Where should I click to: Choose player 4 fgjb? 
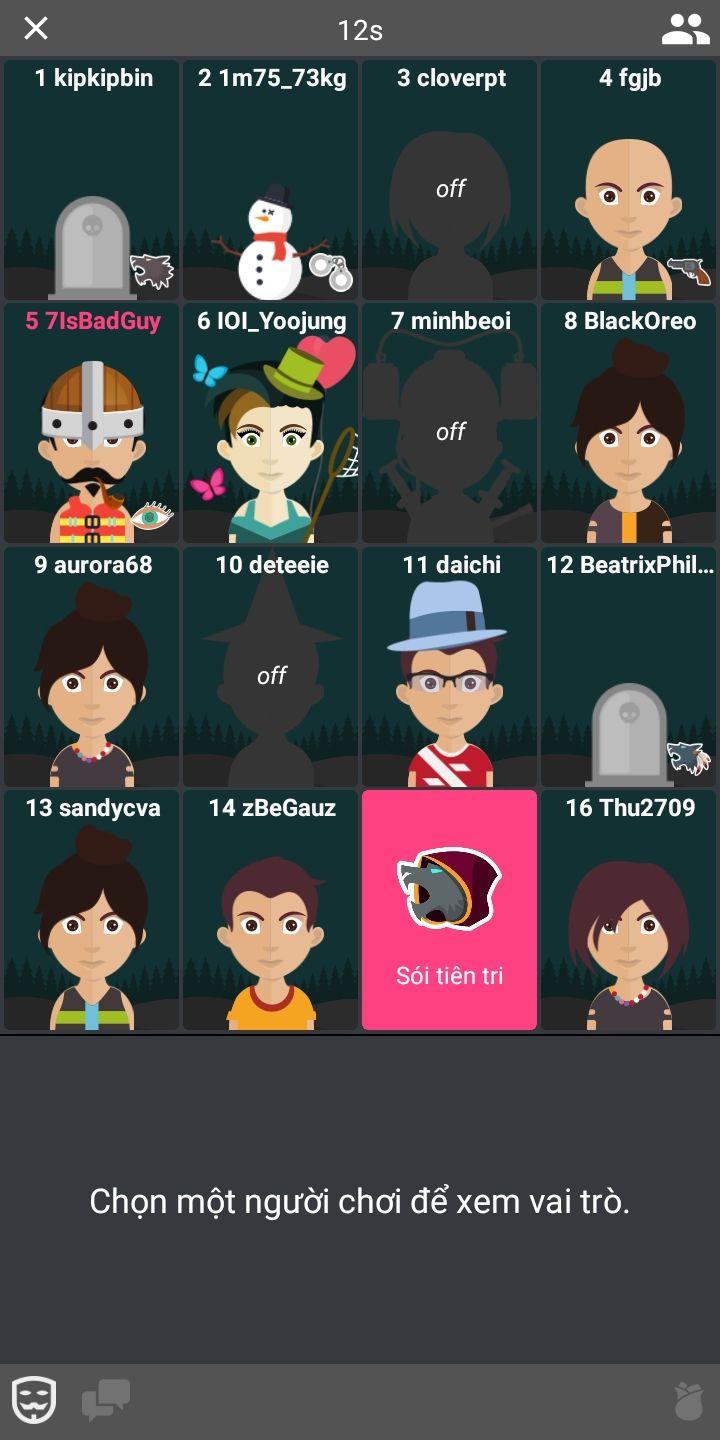tap(628, 180)
